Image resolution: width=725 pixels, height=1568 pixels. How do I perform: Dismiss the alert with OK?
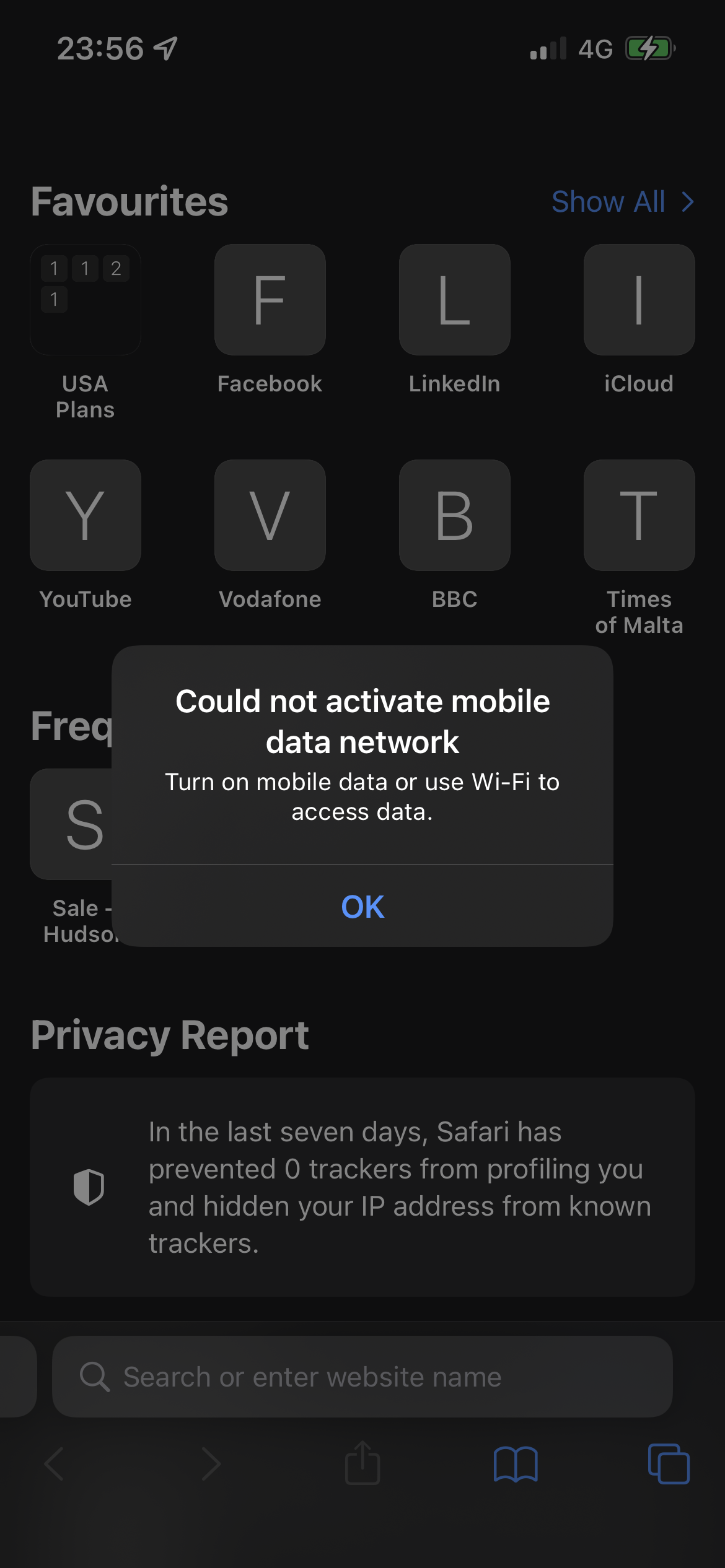(x=362, y=907)
